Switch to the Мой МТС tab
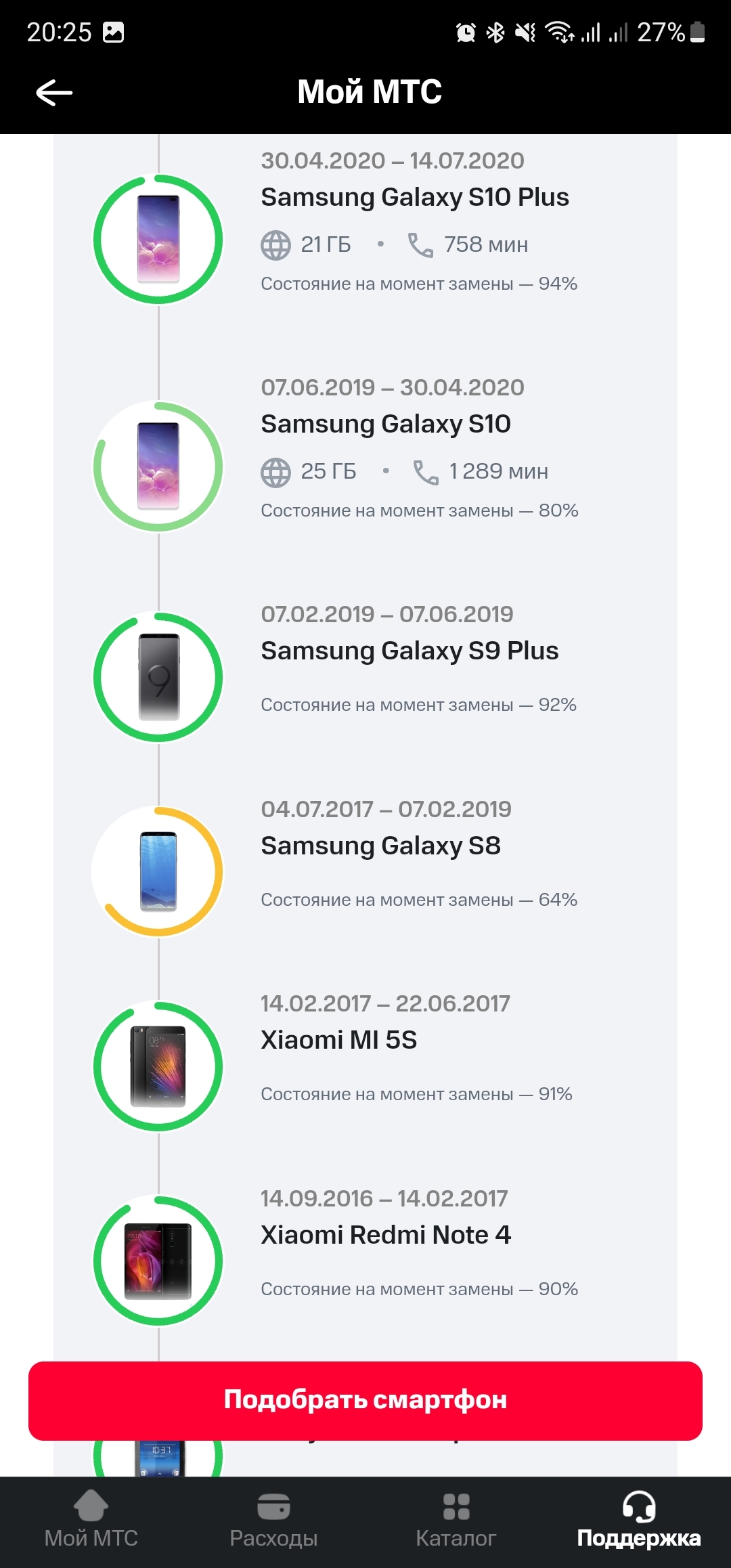 point(91,1521)
